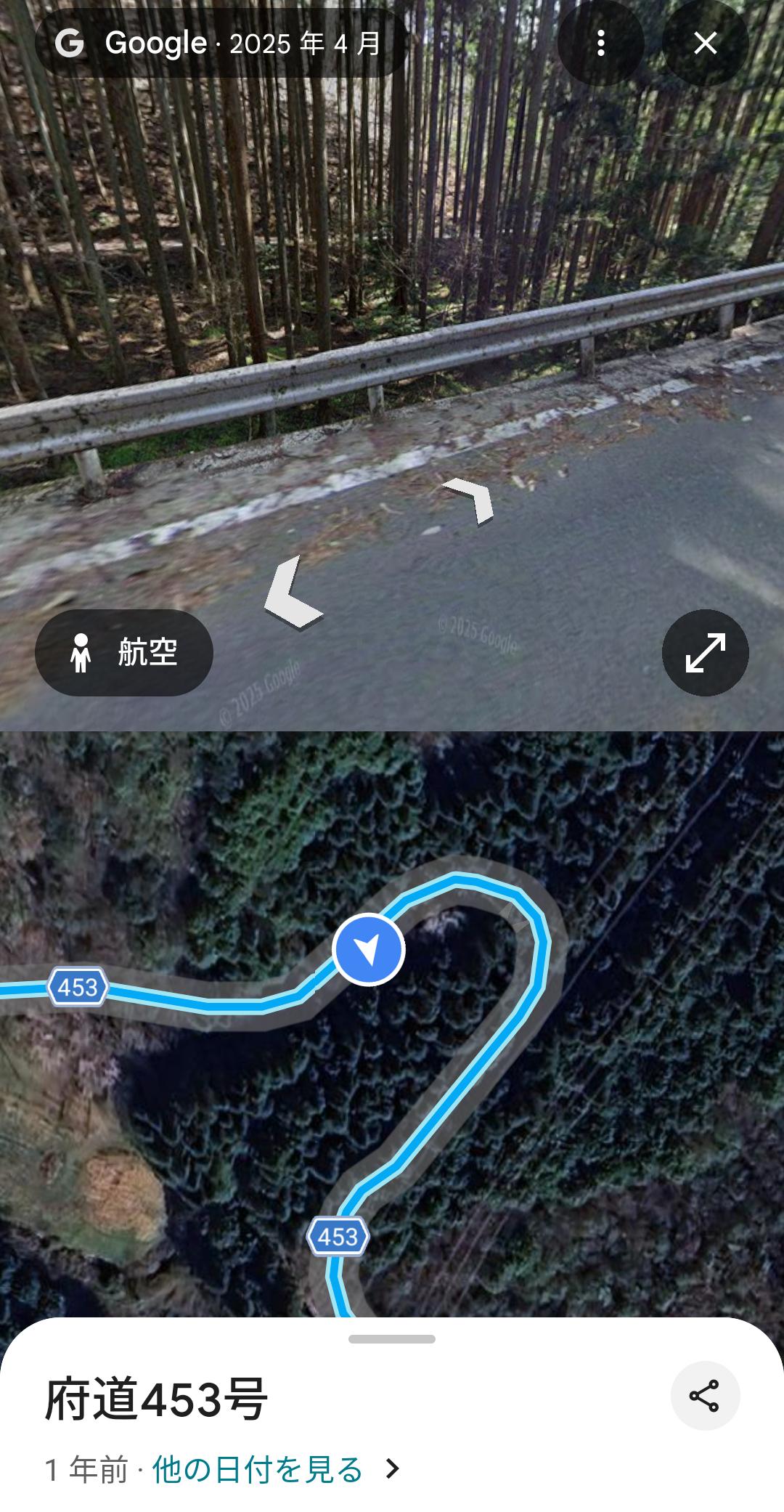784x1512 pixels.
Task: Share this 府道453号 location
Action: coord(704,1396)
